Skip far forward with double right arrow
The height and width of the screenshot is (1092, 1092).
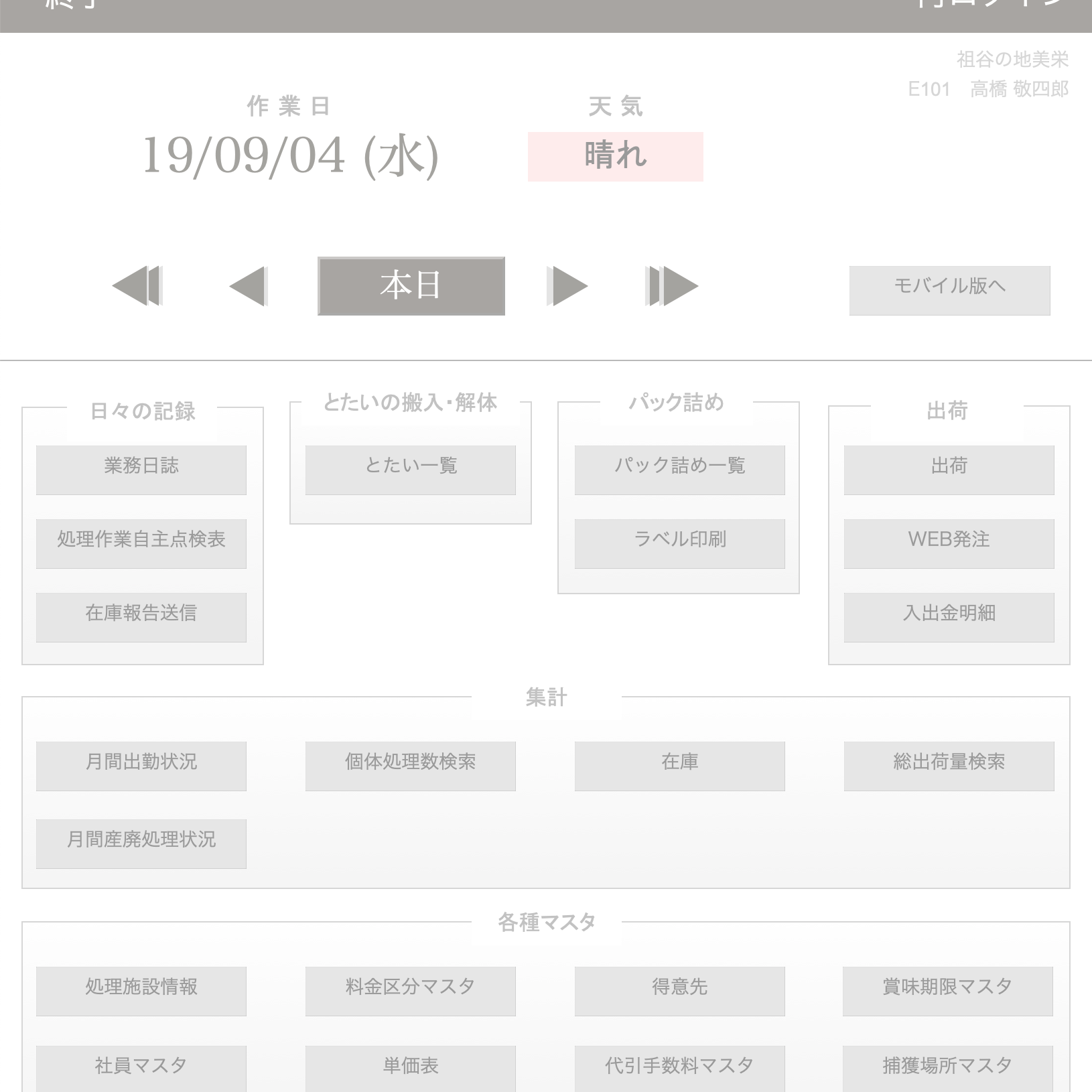coord(671,286)
